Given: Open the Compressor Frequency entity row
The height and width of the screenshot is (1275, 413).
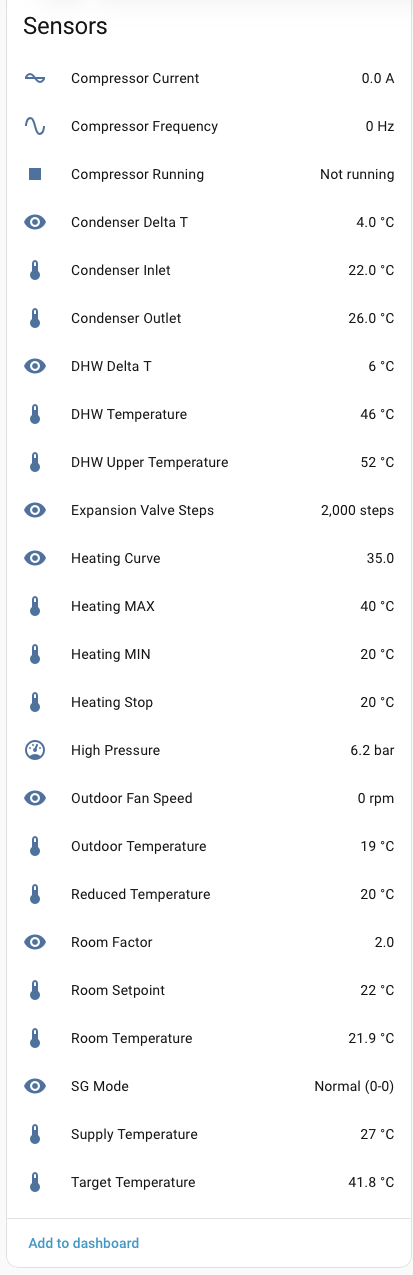Looking at the screenshot, I should [x=207, y=126].
